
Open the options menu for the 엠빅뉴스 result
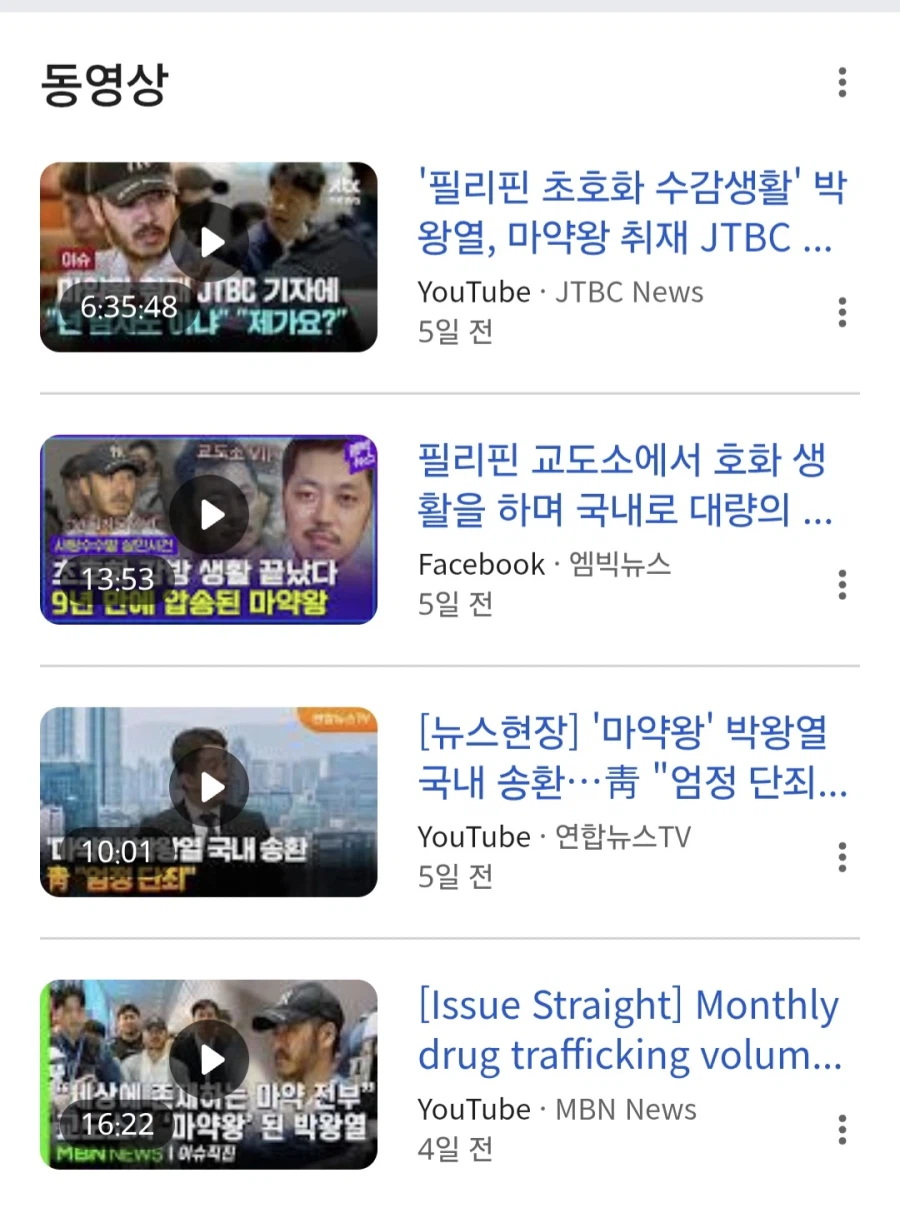(842, 584)
